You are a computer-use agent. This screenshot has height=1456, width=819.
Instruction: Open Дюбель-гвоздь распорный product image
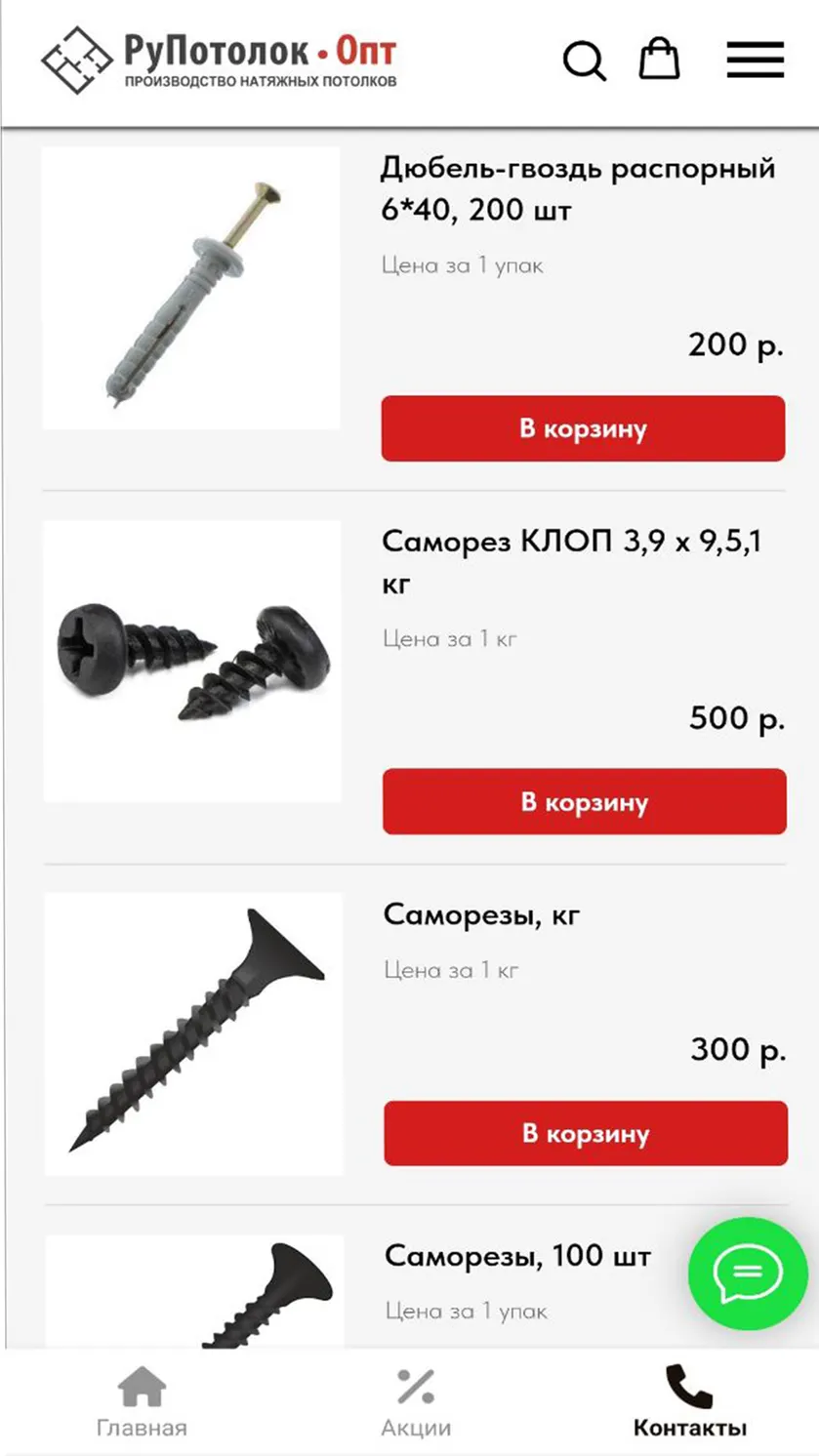[x=191, y=288]
